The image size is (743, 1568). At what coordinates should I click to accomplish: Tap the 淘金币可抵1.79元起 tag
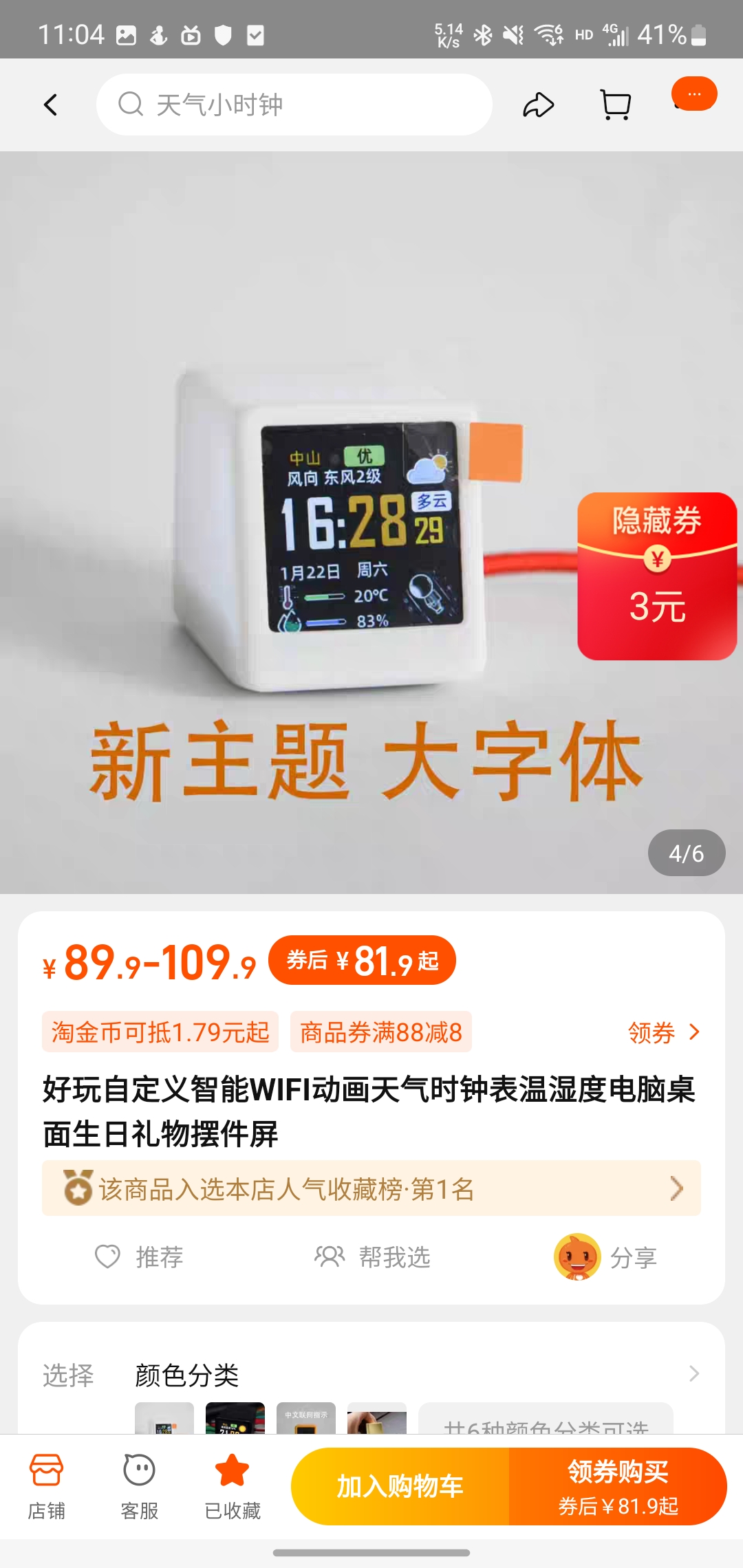[160, 1032]
